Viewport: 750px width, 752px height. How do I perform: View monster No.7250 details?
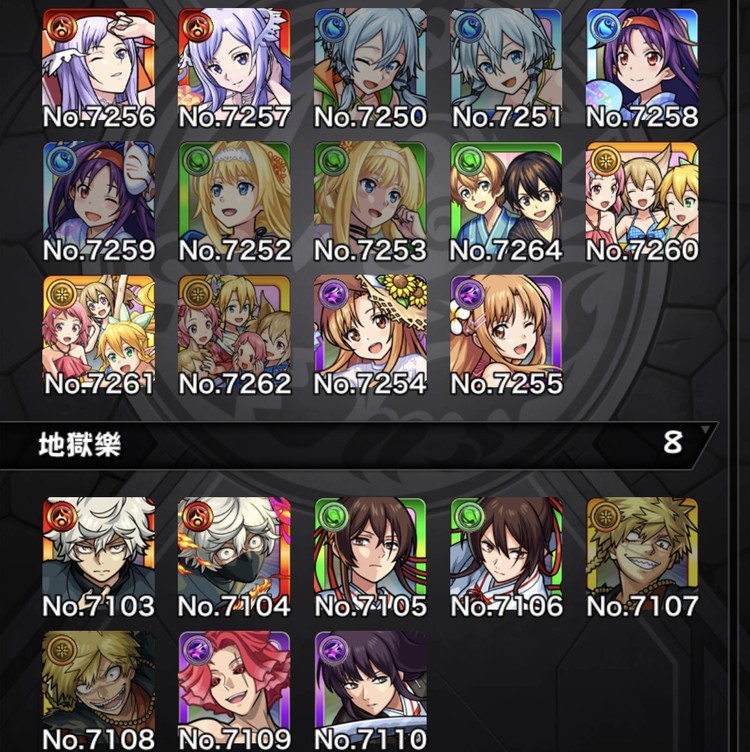point(370,65)
